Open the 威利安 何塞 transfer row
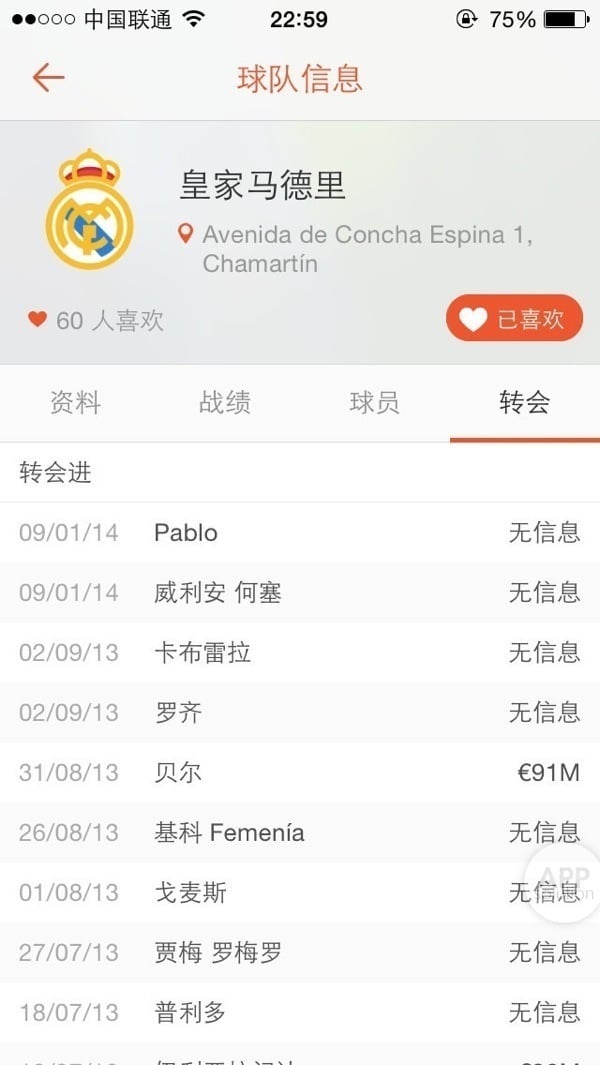 click(x=300, y=593)
